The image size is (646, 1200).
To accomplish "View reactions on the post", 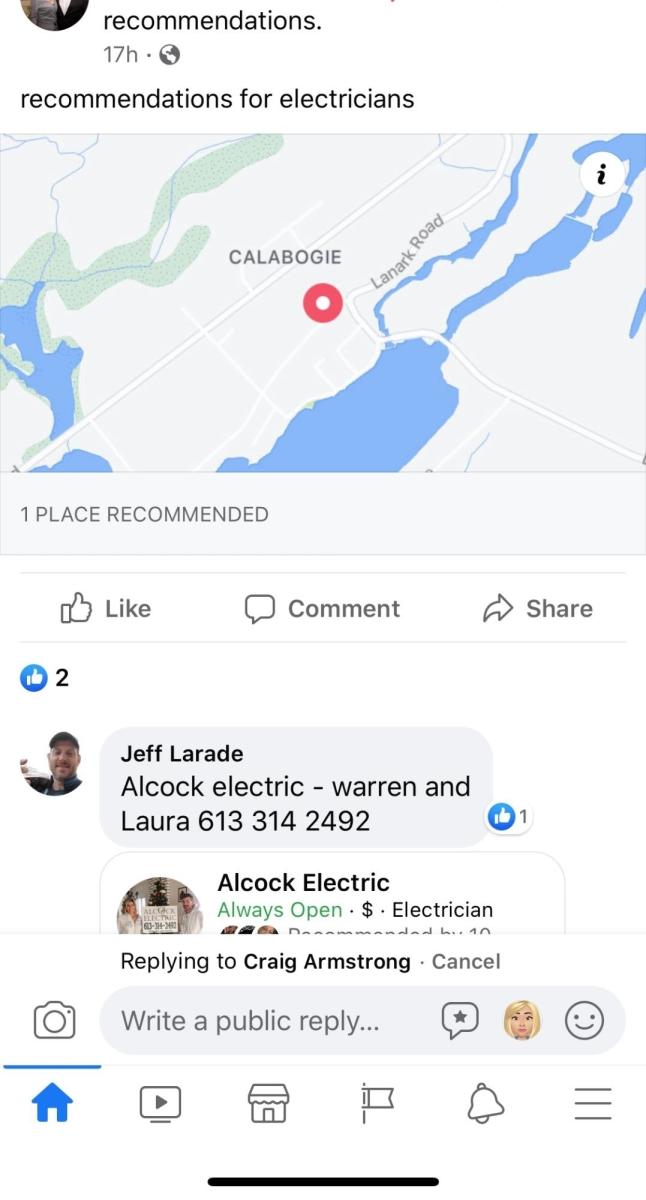I will (x=45, y=678).
